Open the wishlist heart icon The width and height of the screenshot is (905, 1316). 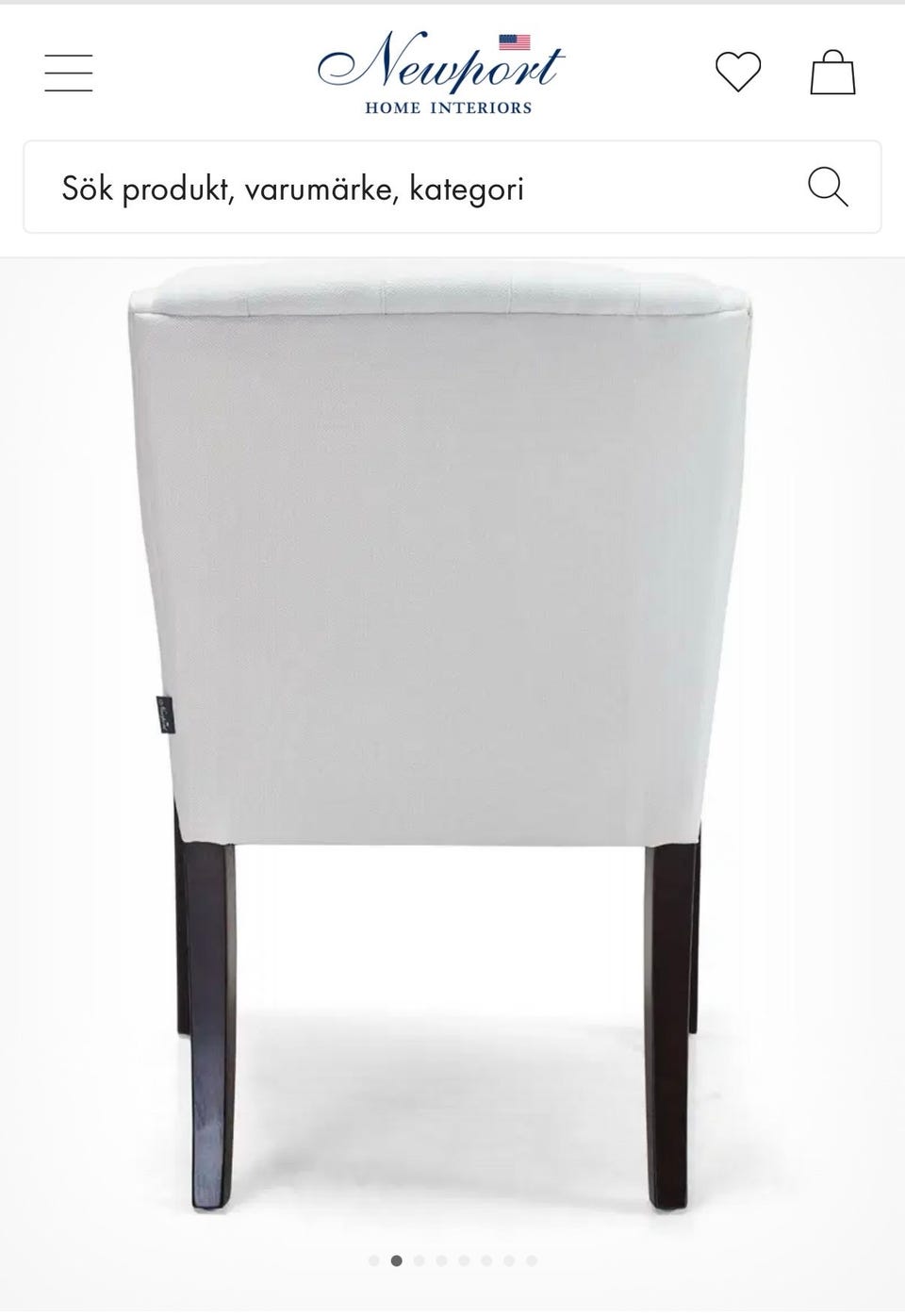(x=737, y=73)
